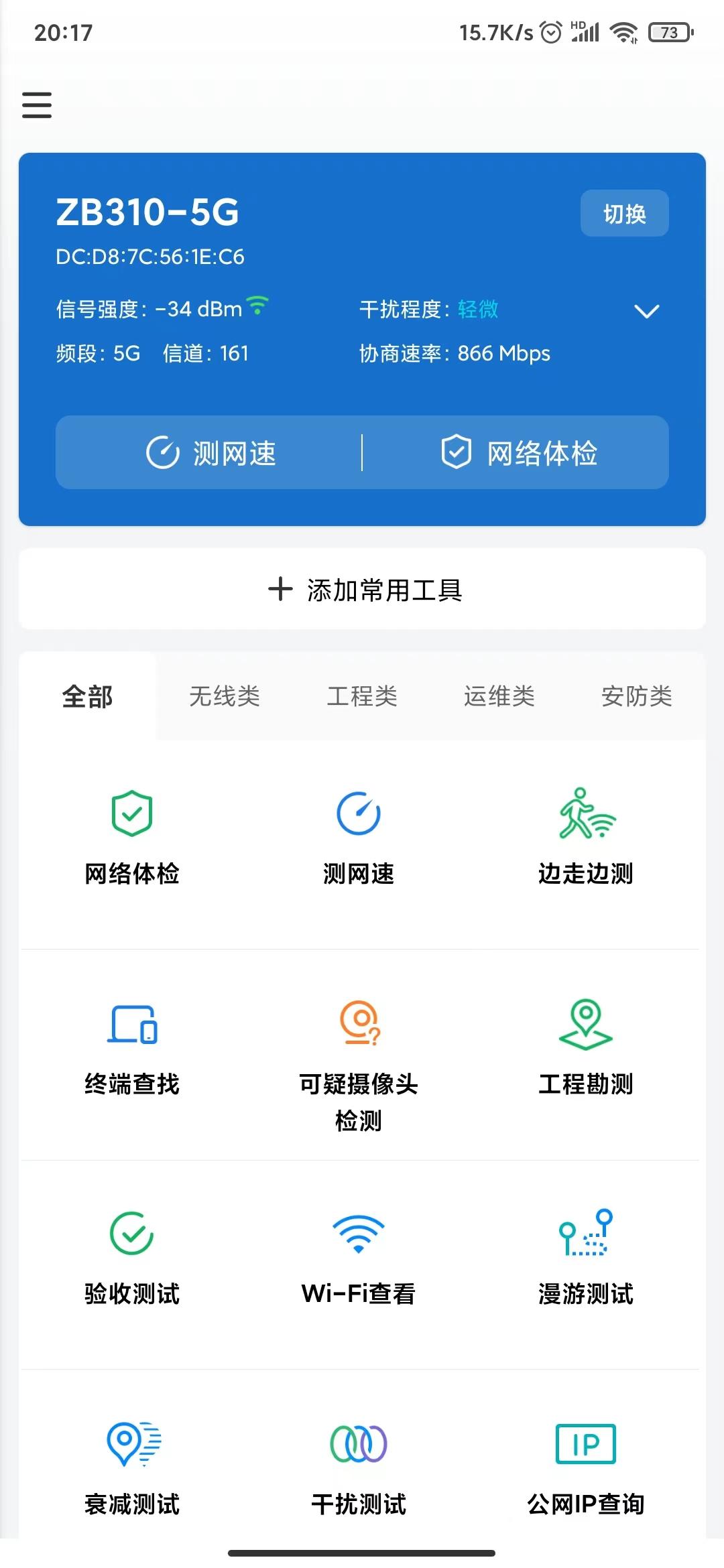Open the hamburger navigation menu

36,105
